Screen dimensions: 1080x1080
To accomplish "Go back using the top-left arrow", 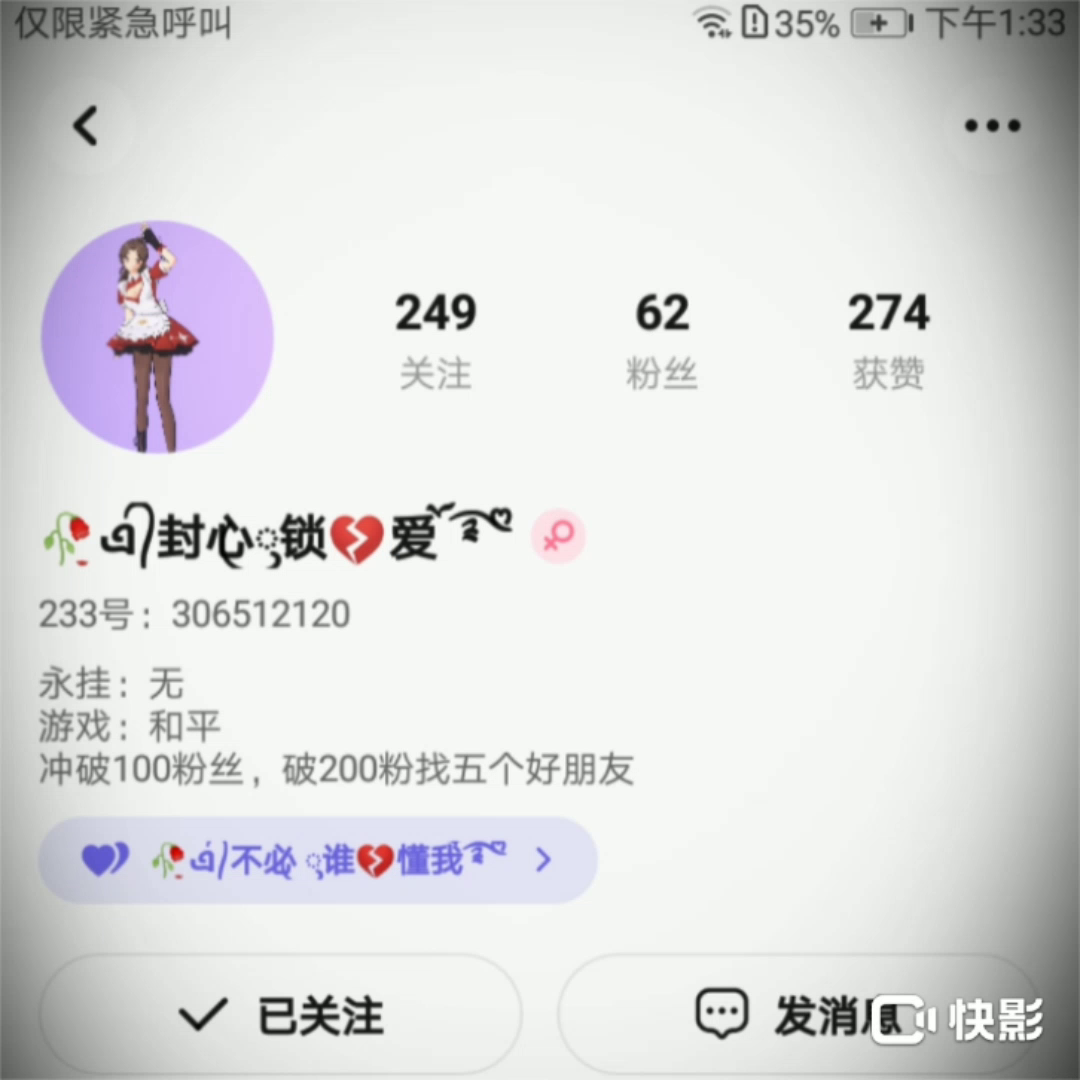I will pyautogui.click(x=86, y=127).
